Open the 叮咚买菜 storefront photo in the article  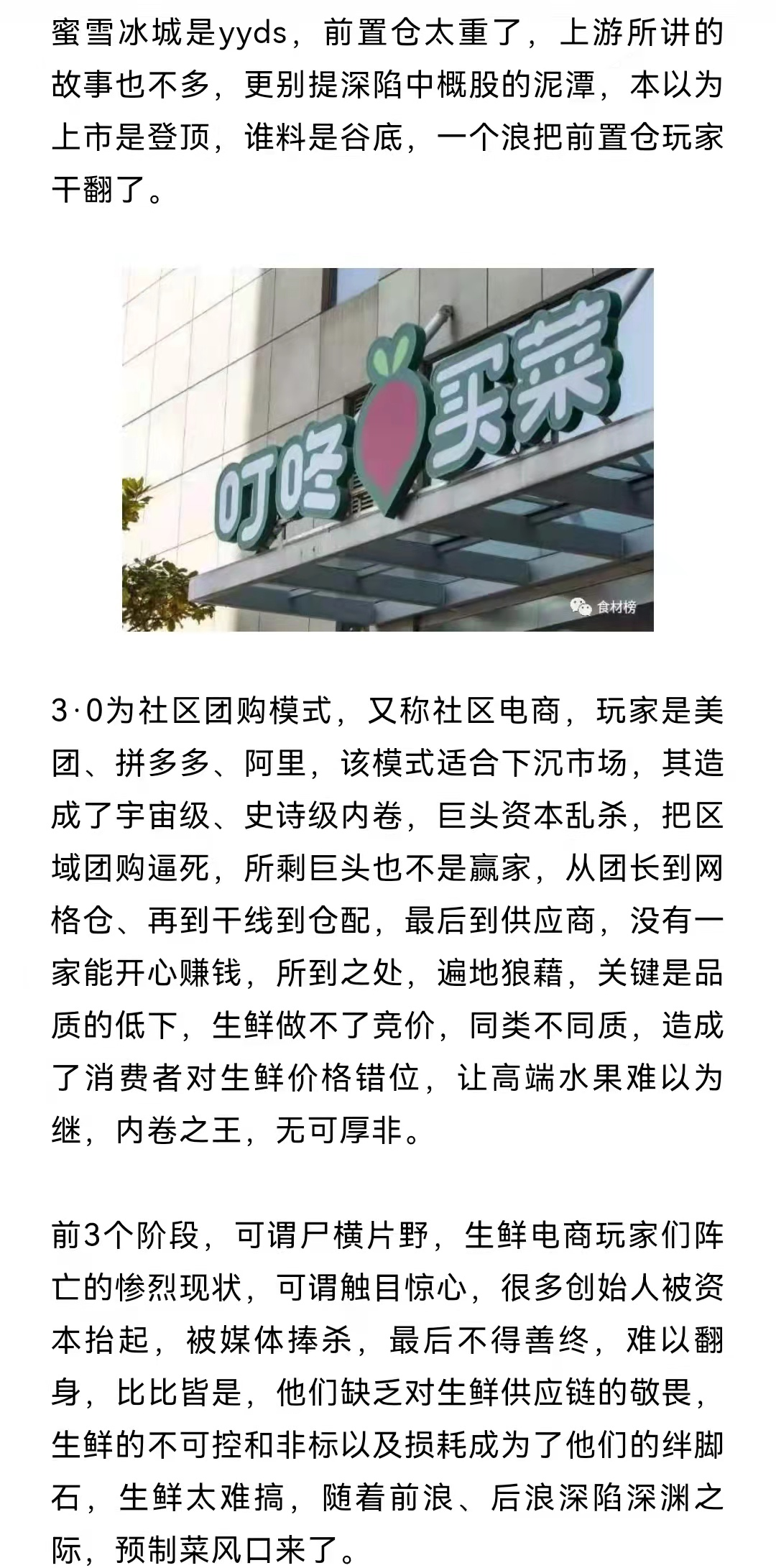click(x=387, y=449)
